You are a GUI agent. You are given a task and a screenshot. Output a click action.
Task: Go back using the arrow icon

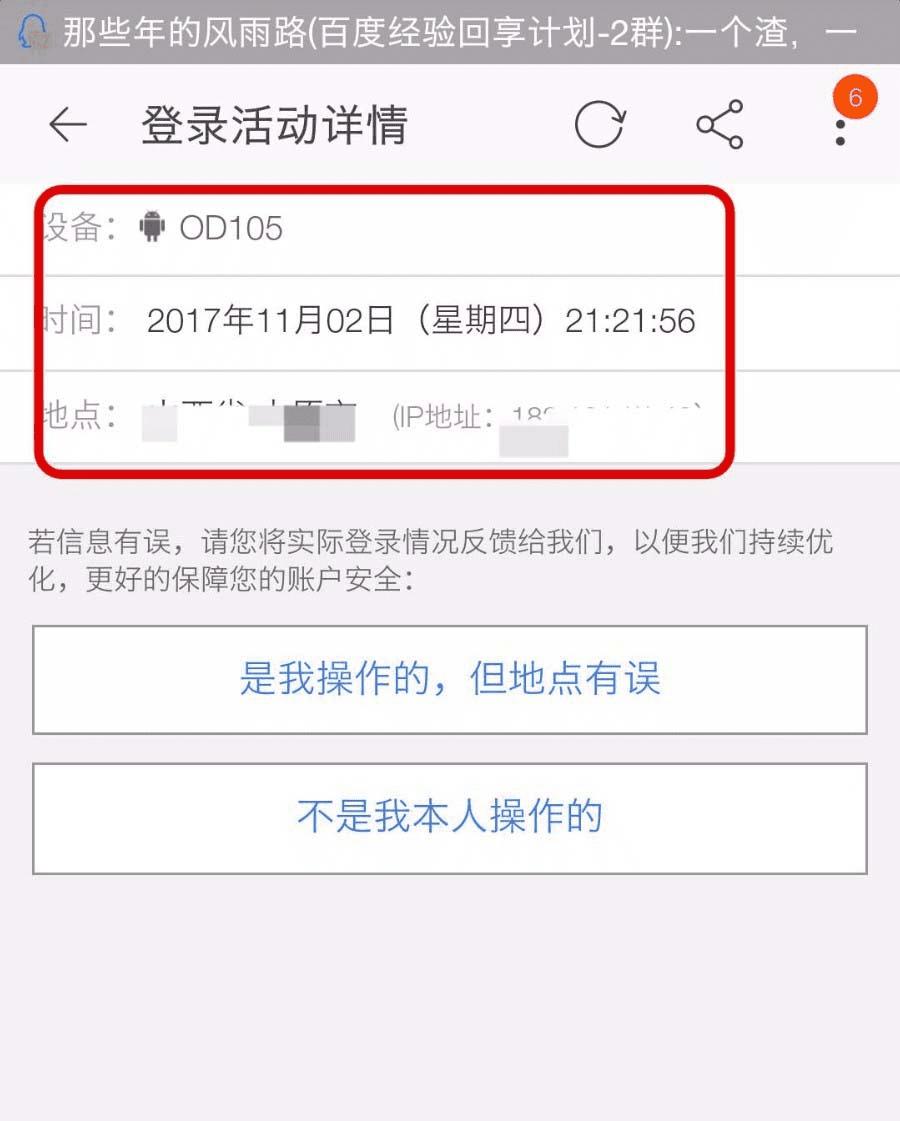[67, 125]
